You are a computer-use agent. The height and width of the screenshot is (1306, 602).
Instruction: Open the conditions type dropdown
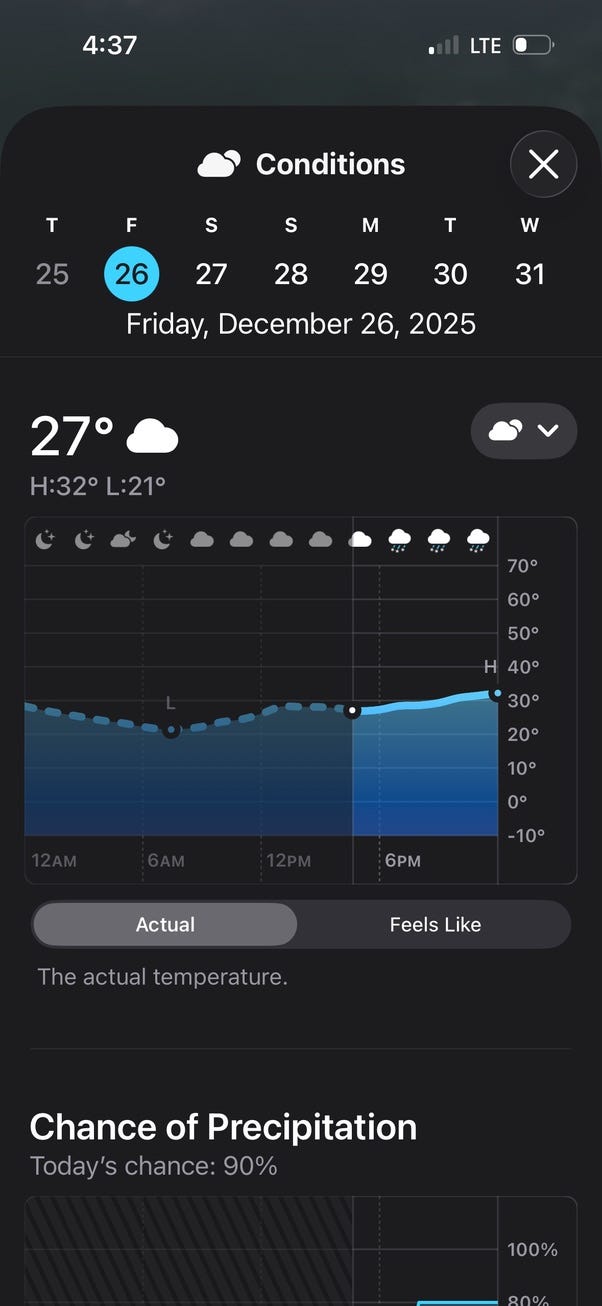[x=523, y=431]
